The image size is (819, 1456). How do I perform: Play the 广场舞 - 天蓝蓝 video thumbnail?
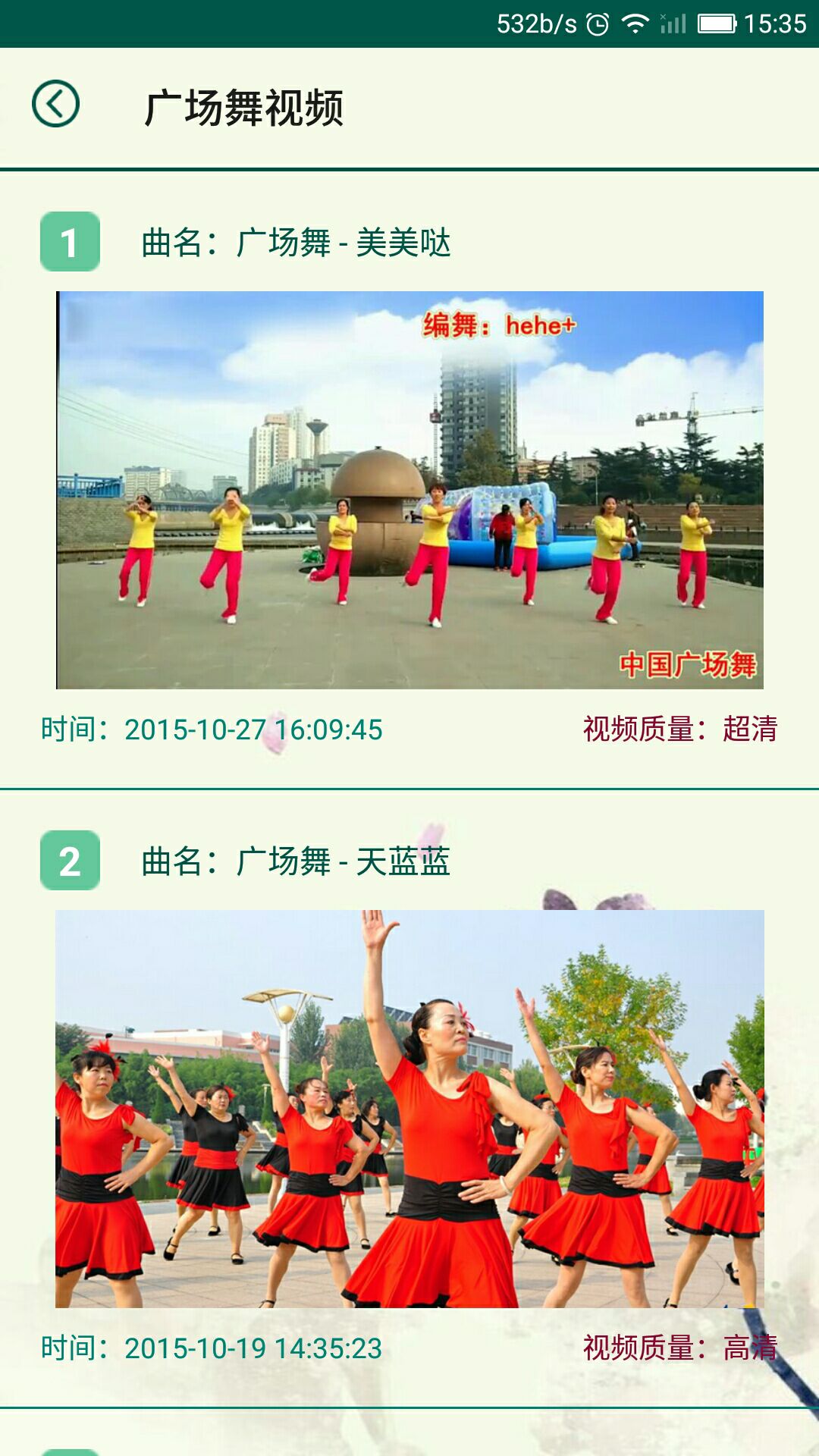409,1109
